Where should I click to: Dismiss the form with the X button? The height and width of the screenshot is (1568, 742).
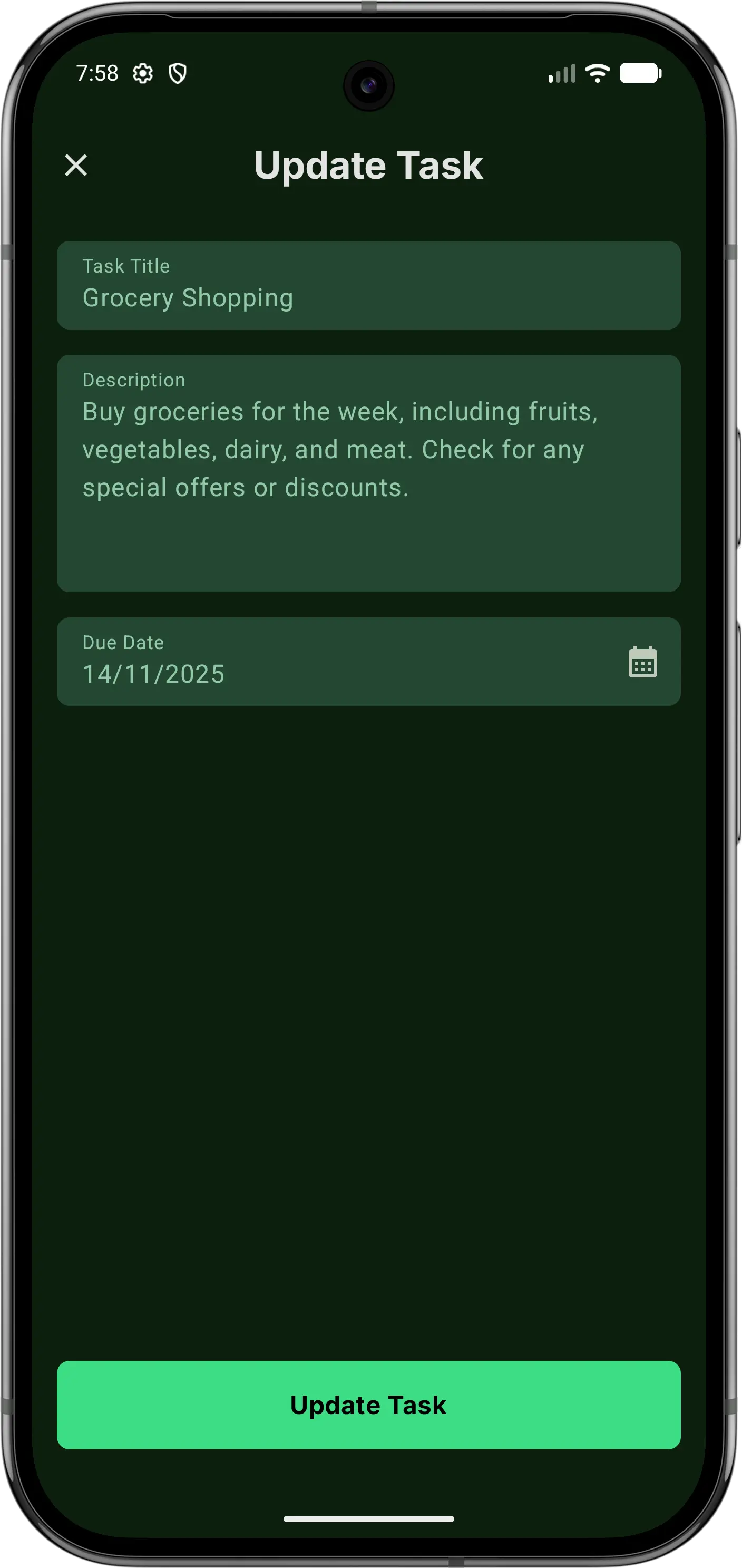pyautogui.click(x=75, y=165)
